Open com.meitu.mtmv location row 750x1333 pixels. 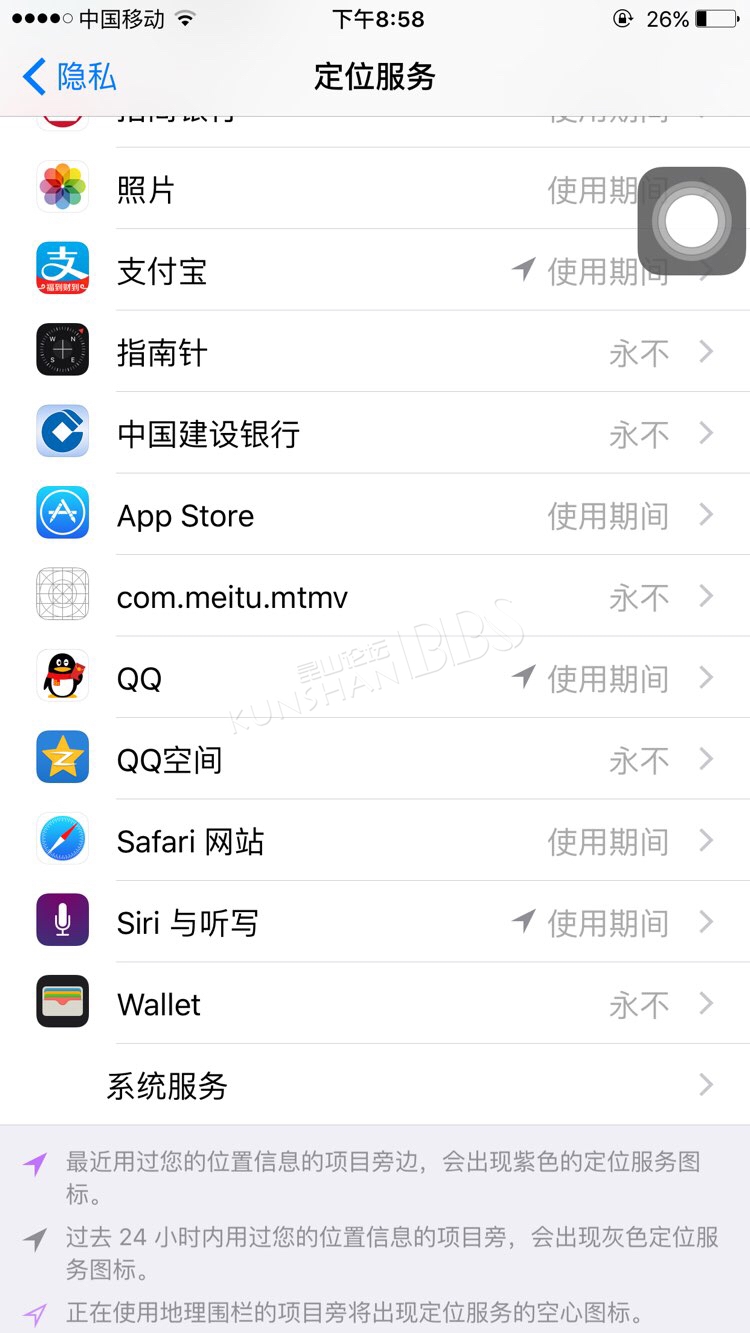tap(375, 597)
